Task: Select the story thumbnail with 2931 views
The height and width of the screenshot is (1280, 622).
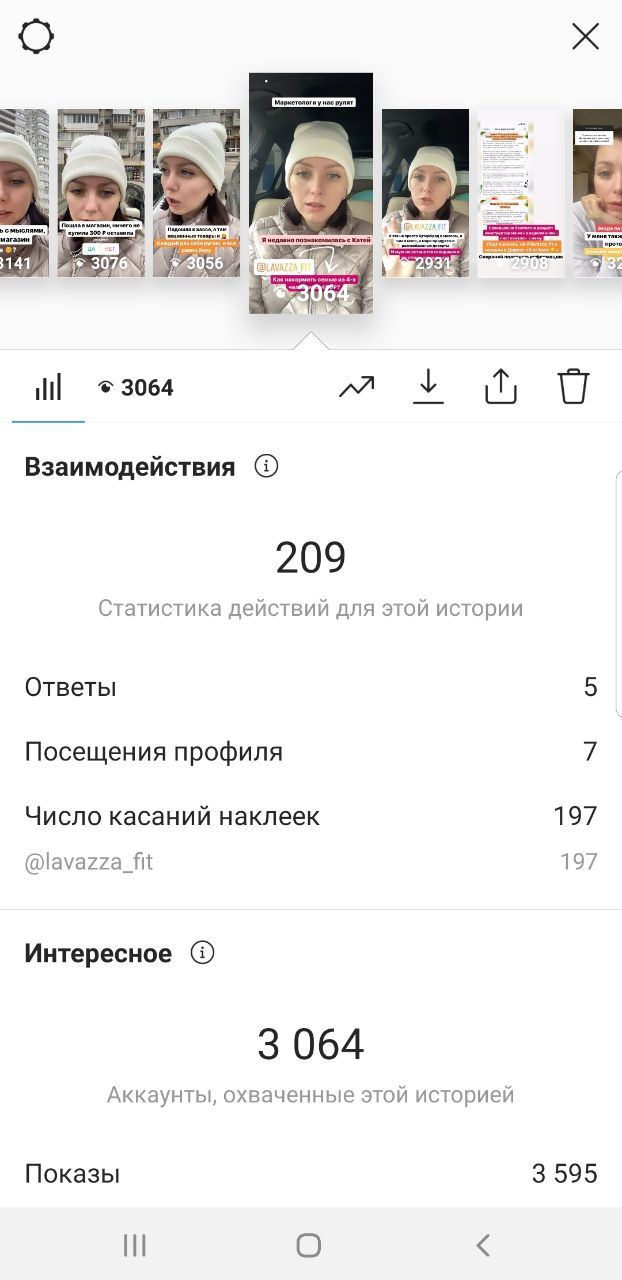Action: point(425,193)
